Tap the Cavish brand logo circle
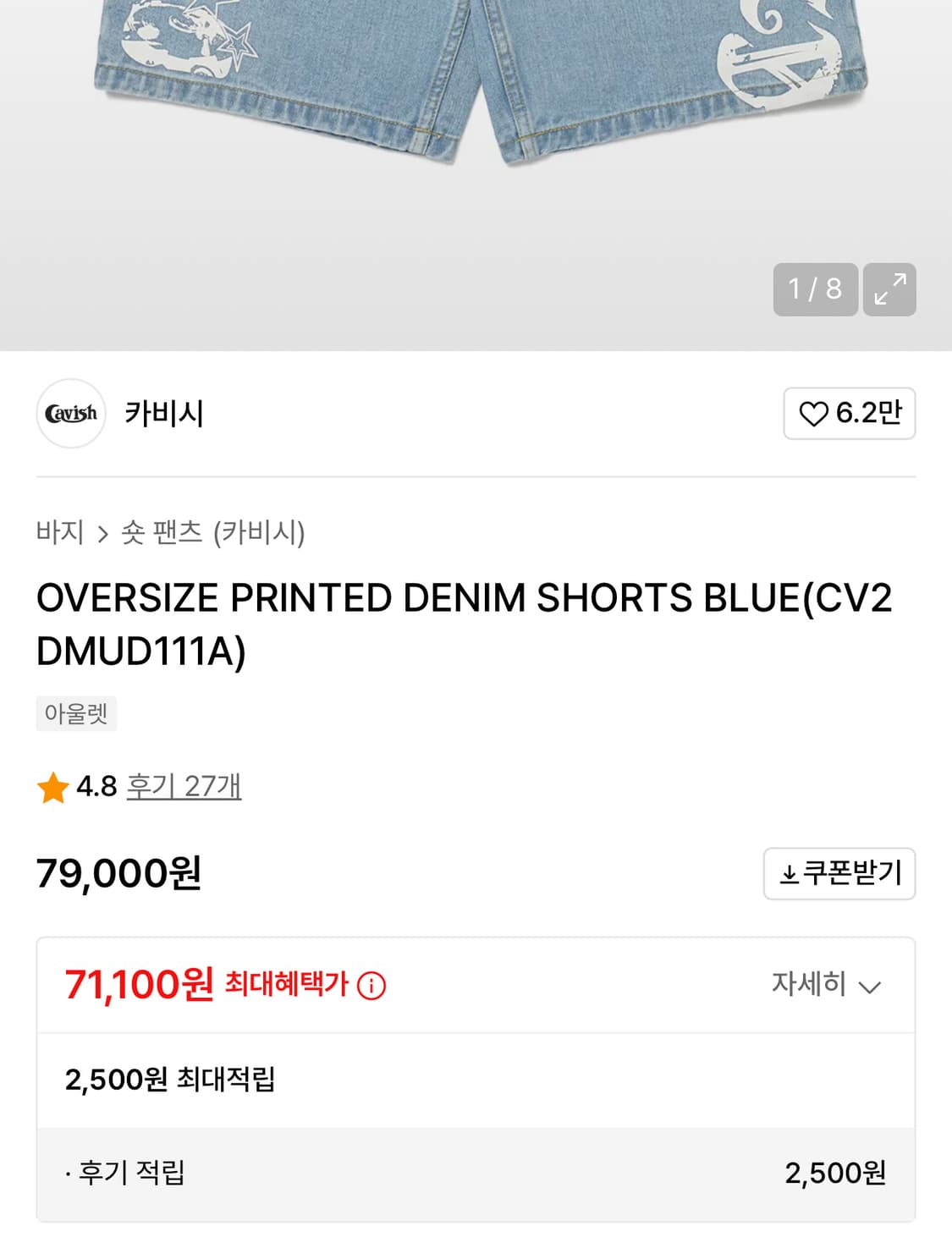This screenshot has width=952, height=1248. (x=71, y=414)
